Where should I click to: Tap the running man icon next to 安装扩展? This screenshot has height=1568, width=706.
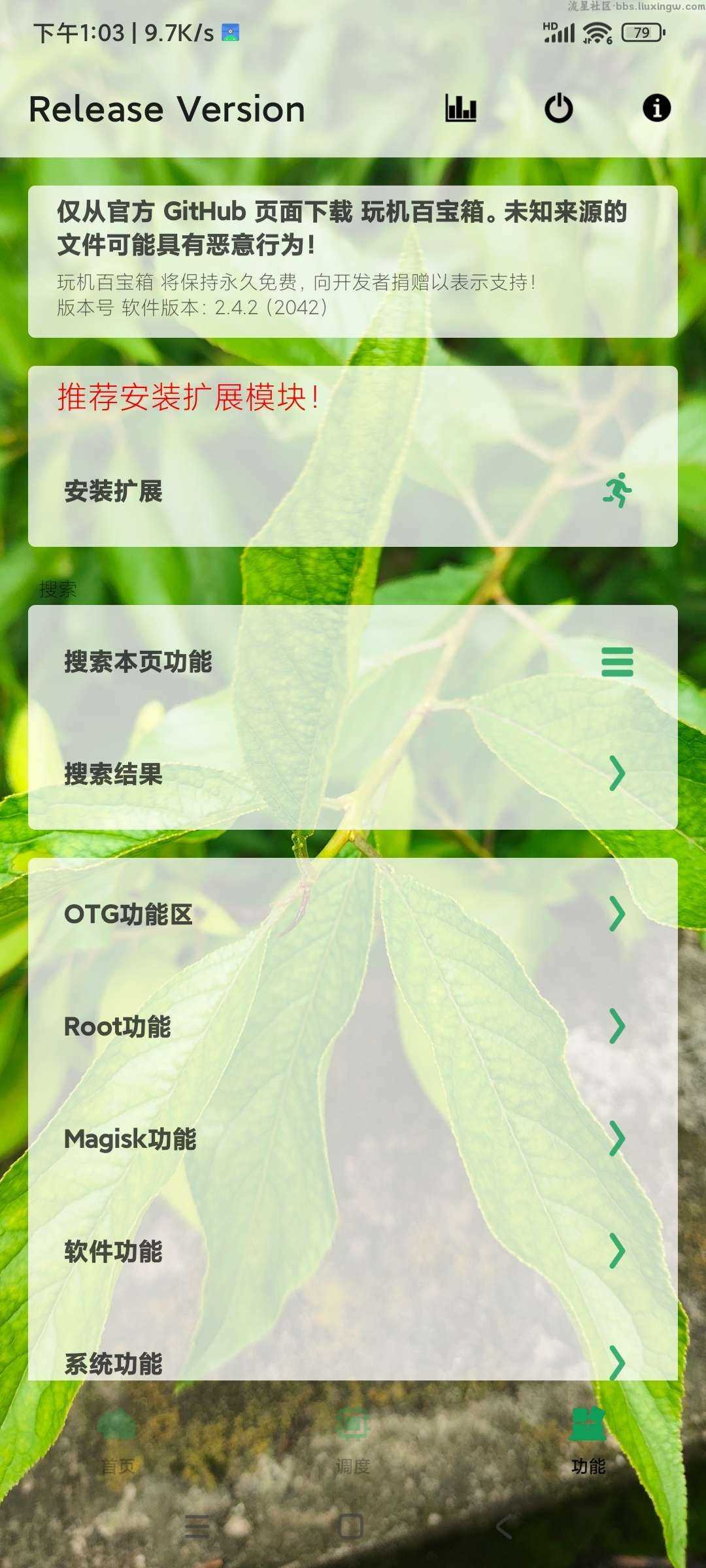(617, 490)
